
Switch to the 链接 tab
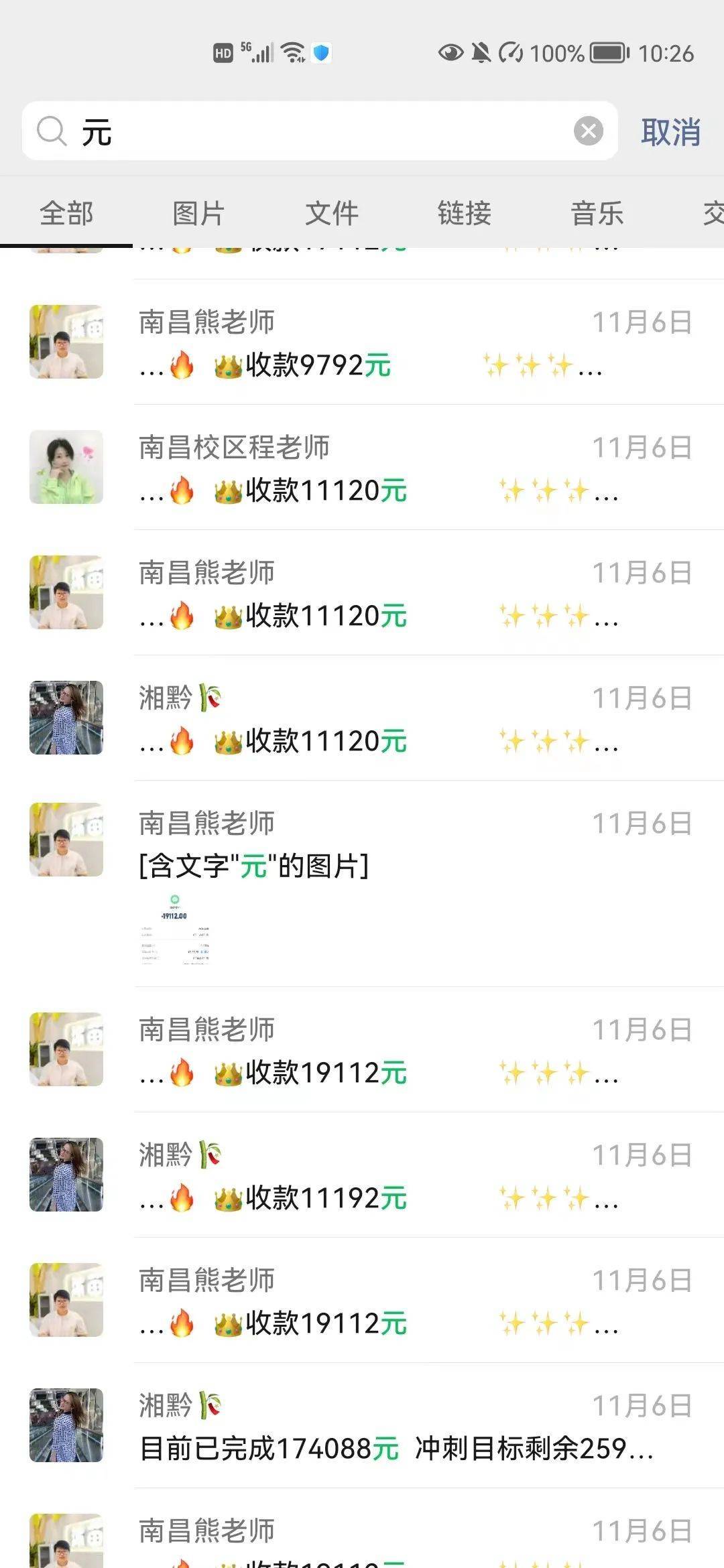coord(464,214)
